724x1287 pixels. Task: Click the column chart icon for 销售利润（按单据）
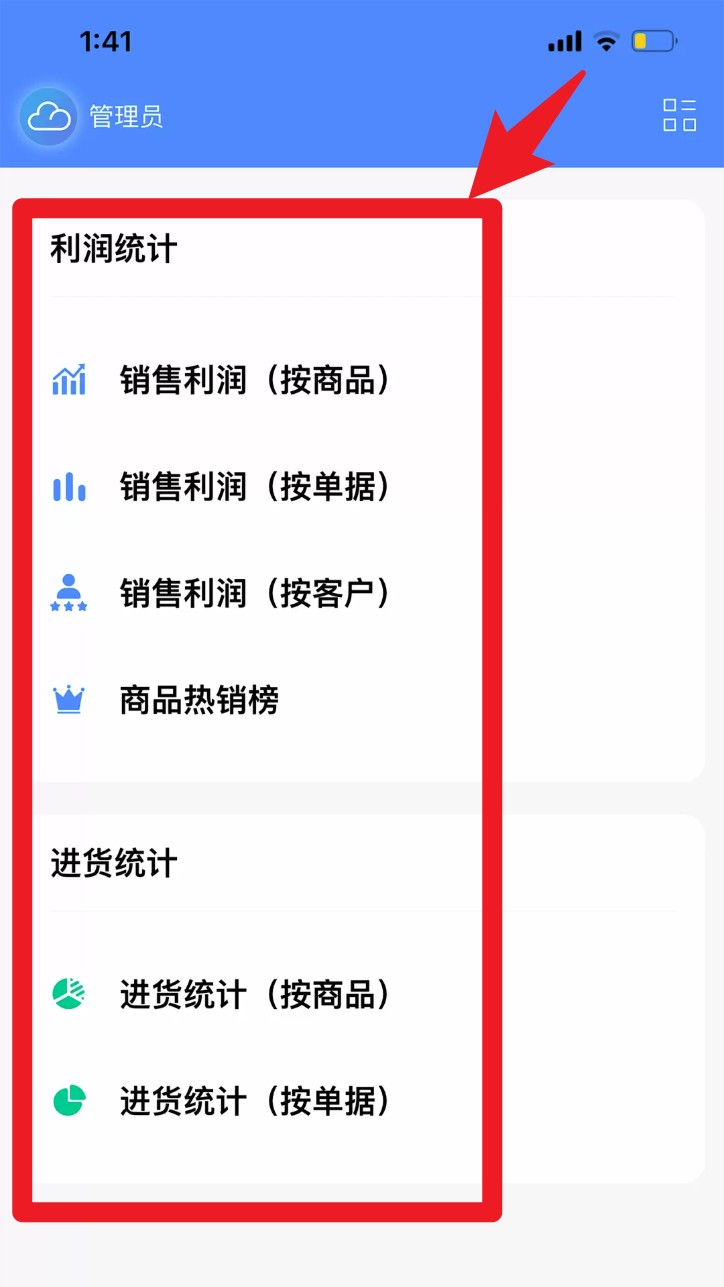click(x=67, y=488)
